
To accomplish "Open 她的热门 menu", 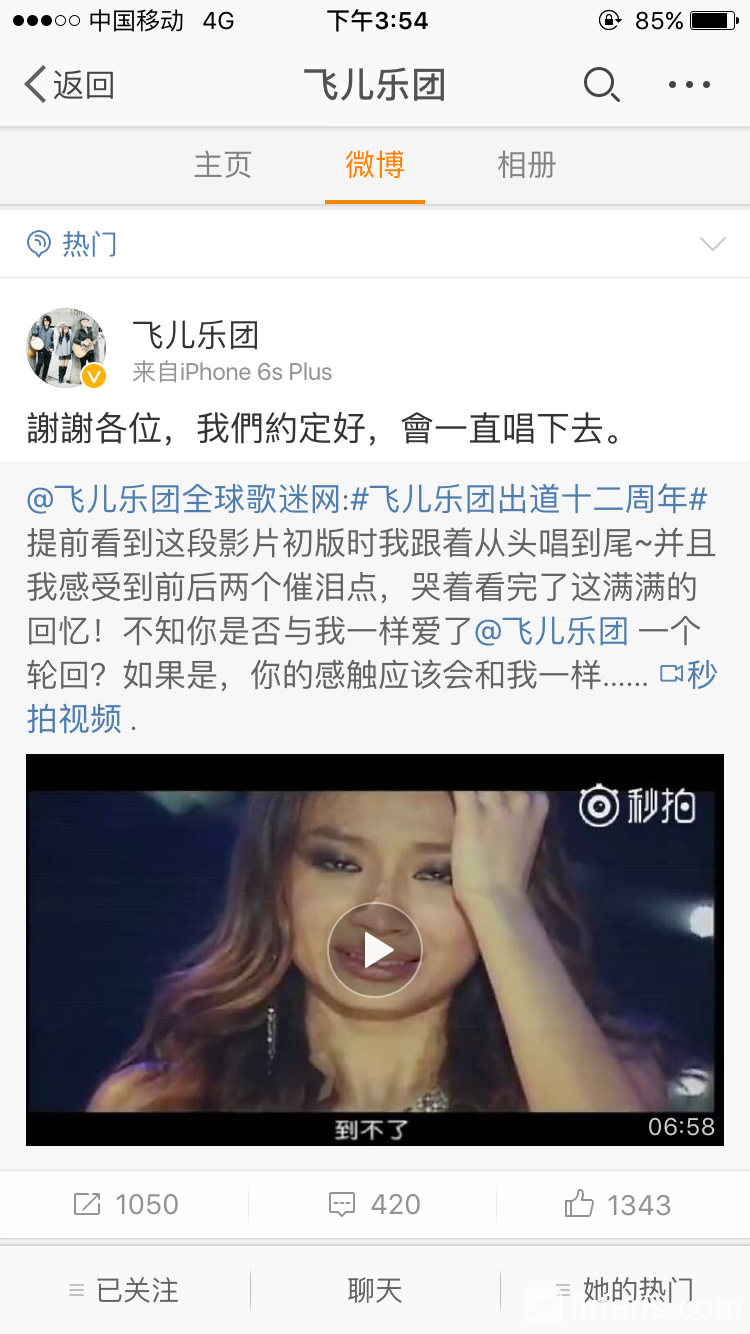I will coord(625,1290).
